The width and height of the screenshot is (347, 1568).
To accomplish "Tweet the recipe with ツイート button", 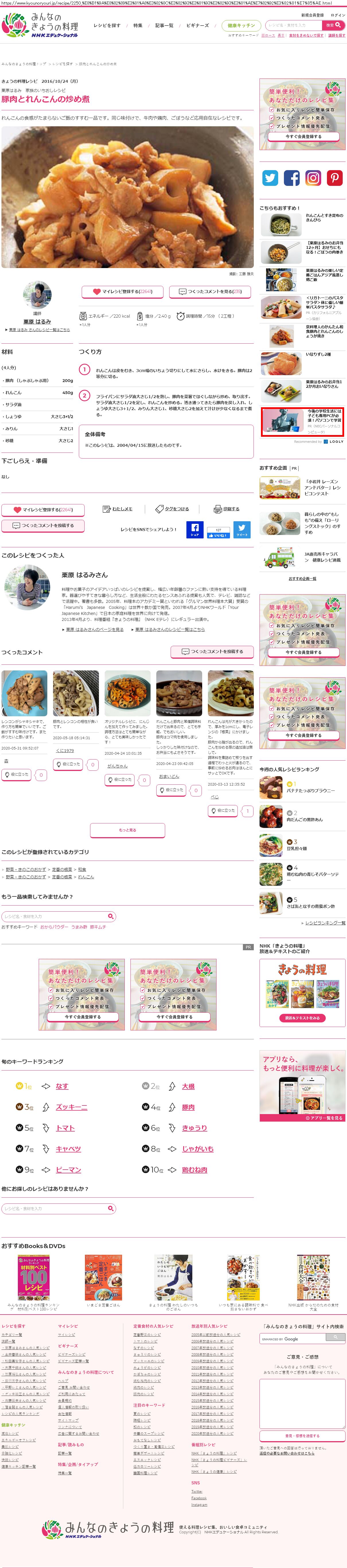I will [242, 529].
